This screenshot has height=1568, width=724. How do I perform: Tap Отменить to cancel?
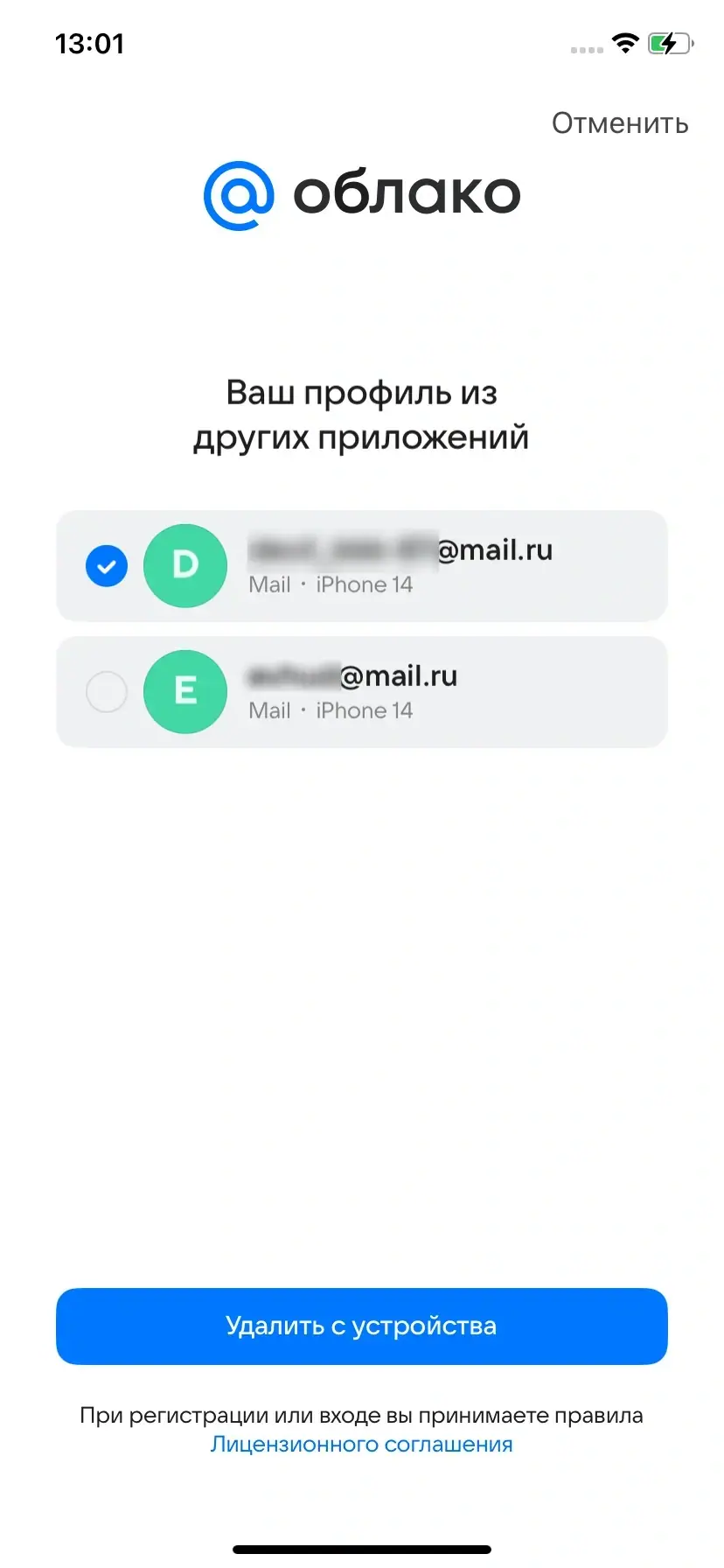(619, 123)
